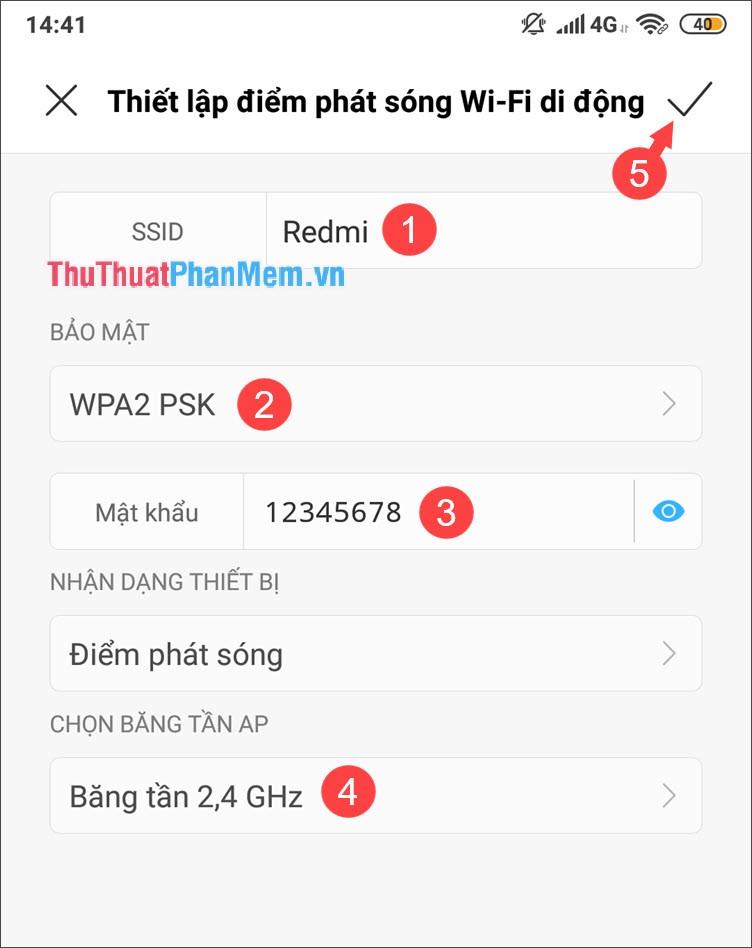The height and width of the screenshot is (948, 752).
Task: Open the chevron next to WPA2 PSK
Action: (668, 404)
